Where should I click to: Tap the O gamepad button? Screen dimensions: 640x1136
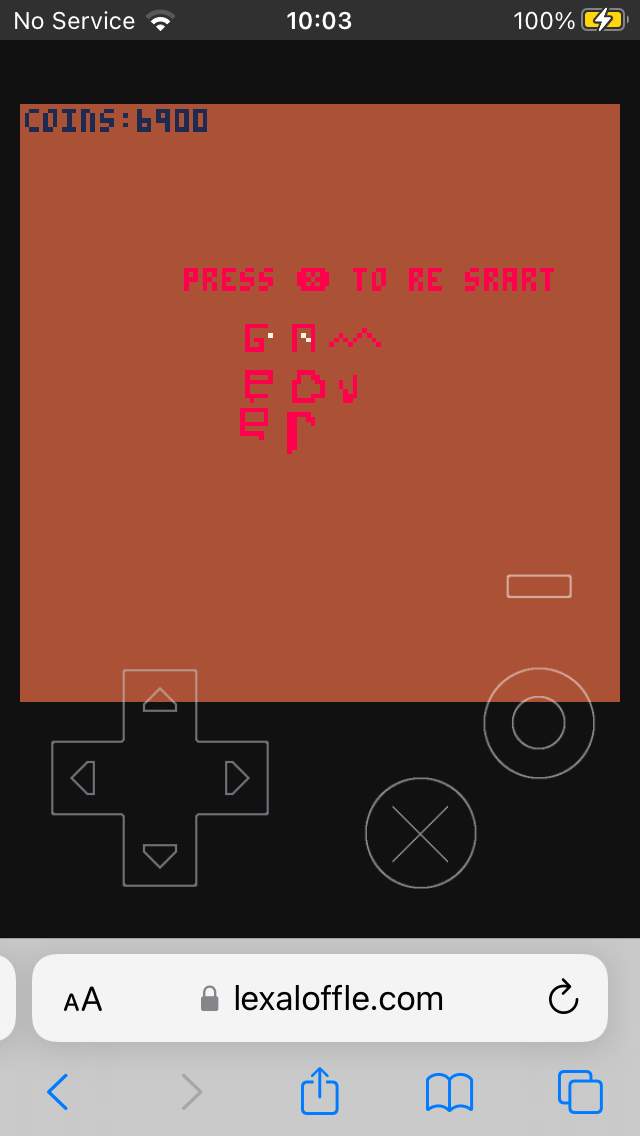tap(539, 723)
